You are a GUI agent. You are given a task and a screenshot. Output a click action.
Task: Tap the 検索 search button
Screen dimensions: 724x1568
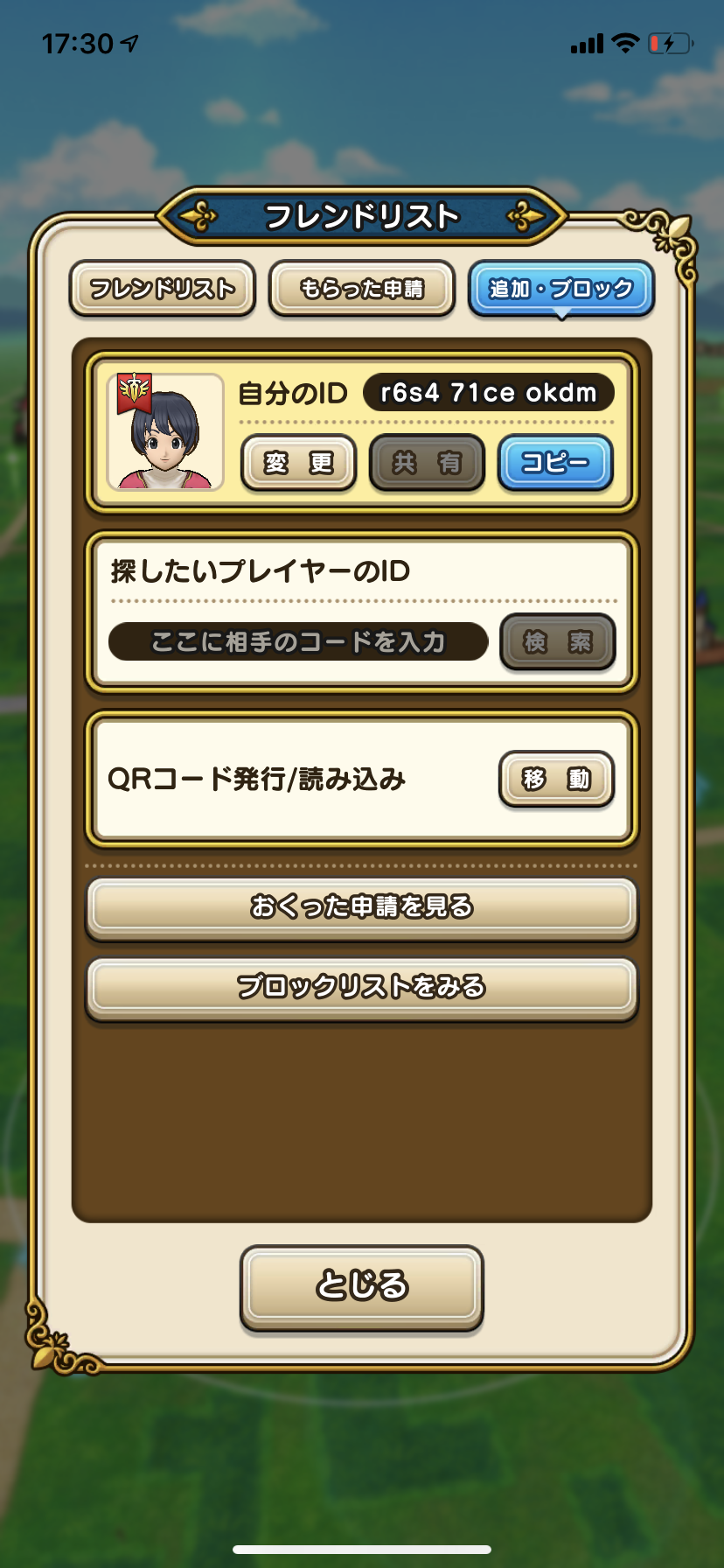pyautogui.click(x=558, y=642)
